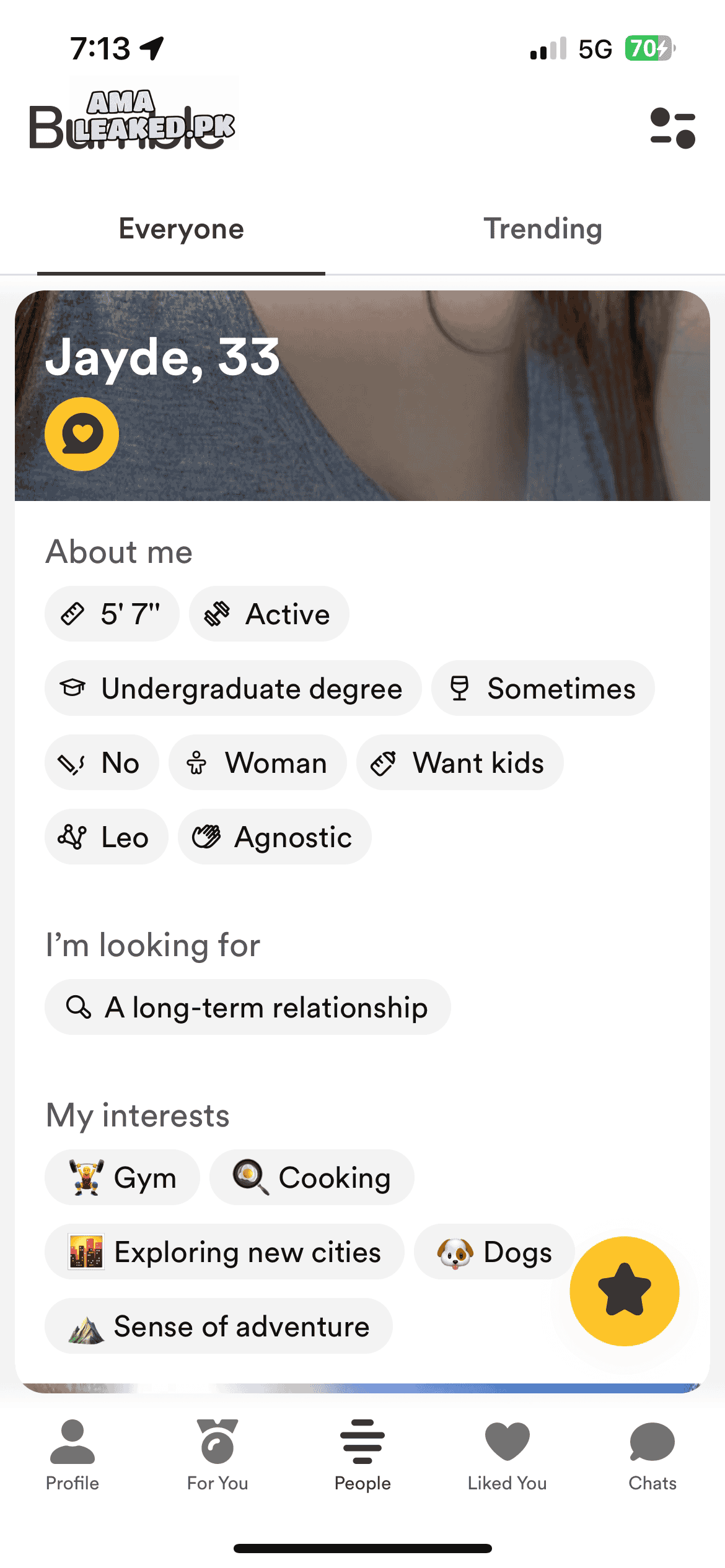View the Liked You tab
This screenshot has height=1568, width=725.
[x=507, y=1455]
